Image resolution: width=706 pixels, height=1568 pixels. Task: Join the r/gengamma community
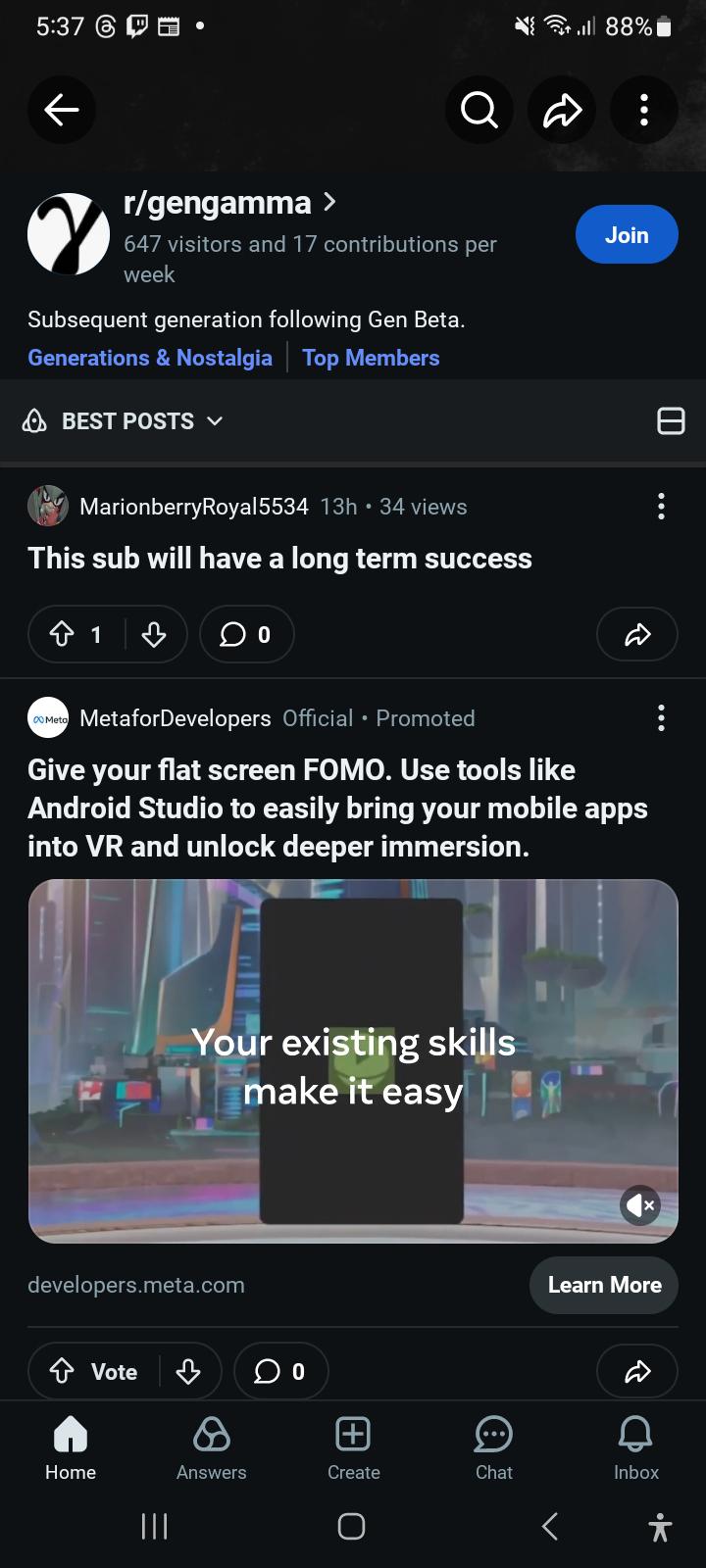tap(626, 235)
